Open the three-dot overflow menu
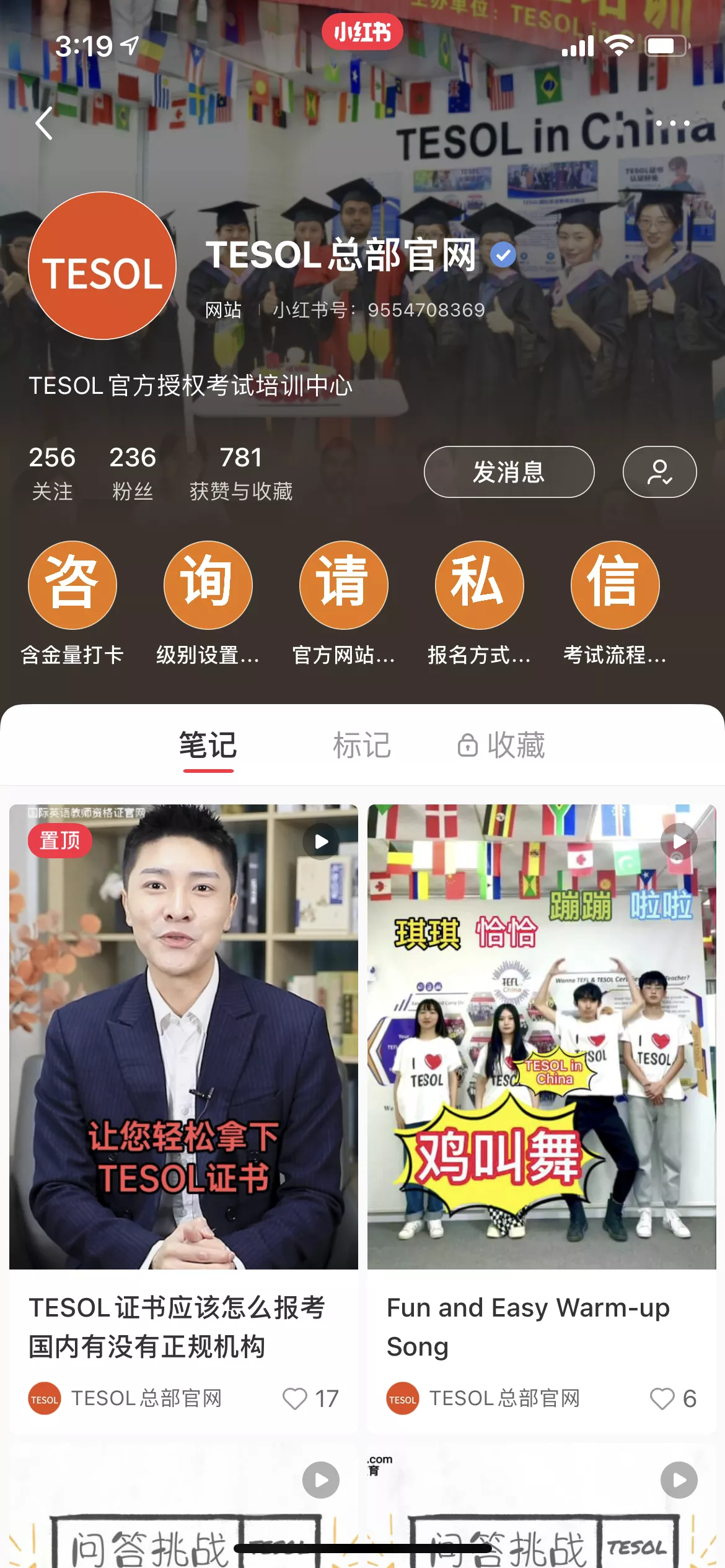Image resolution: width=725 pixels, height=1568 pixels. pos(673,123)
